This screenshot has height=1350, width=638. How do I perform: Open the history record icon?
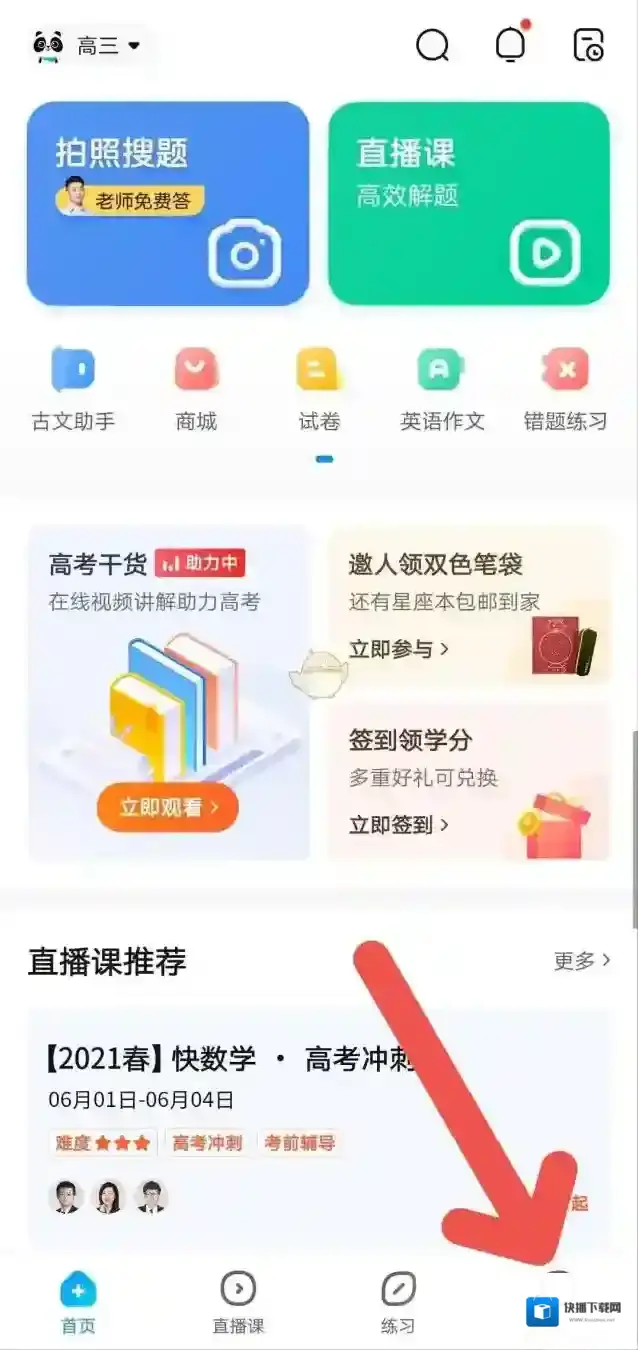coord(589,45)
